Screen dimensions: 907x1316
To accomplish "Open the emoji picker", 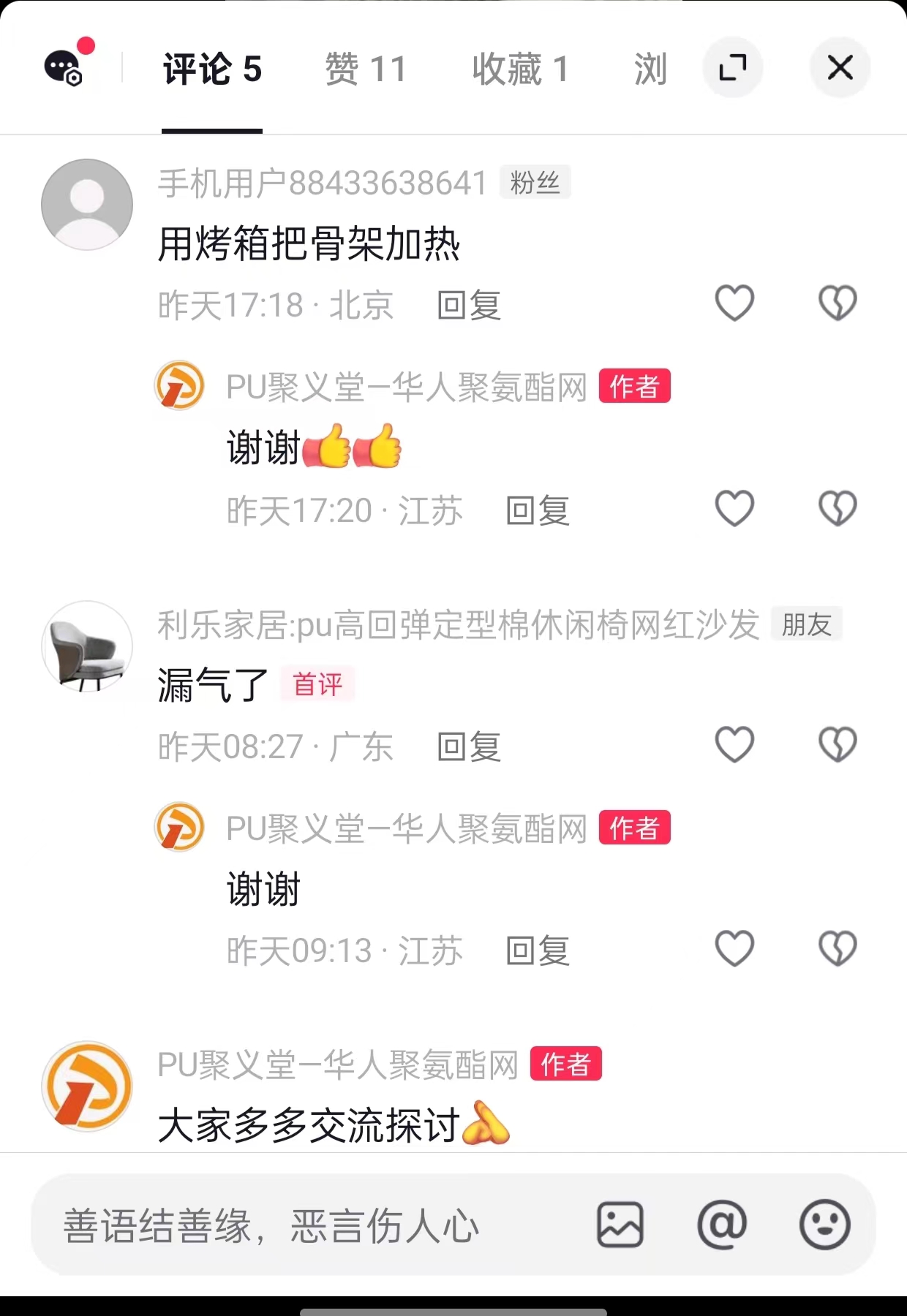I will tap(824, 1225).
